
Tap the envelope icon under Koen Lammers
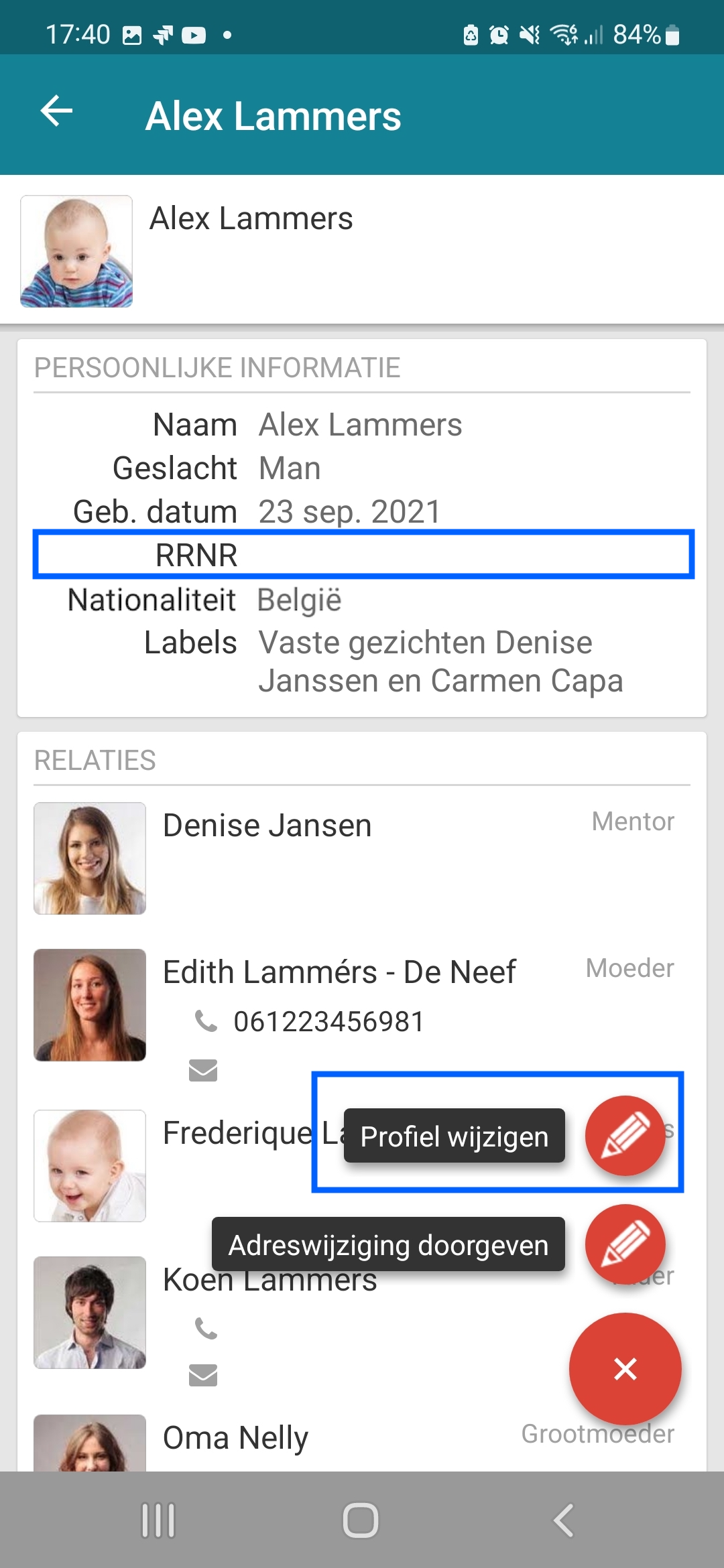click(x=203, y=1375)
